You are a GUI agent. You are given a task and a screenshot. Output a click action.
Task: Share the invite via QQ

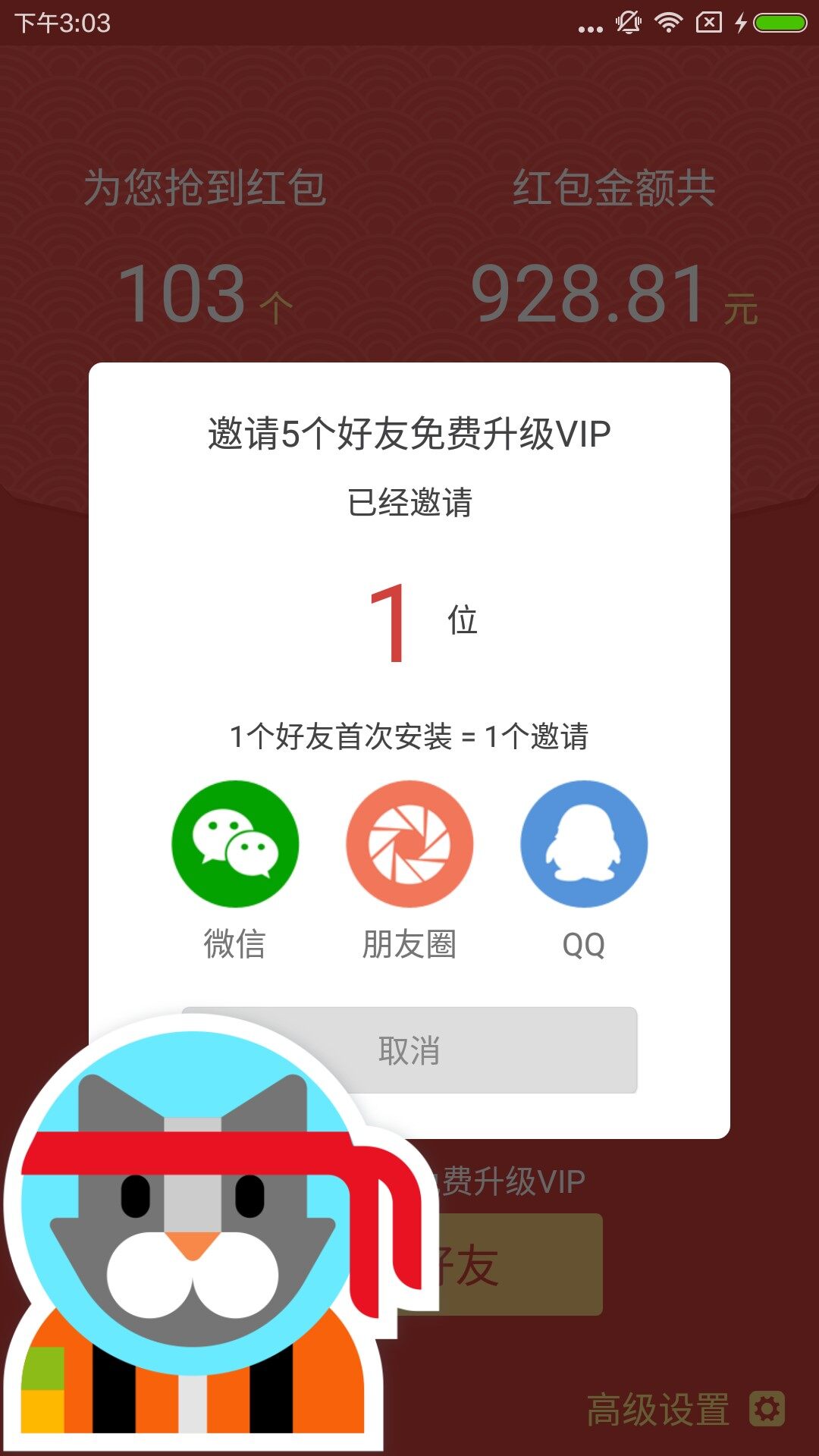584,844
